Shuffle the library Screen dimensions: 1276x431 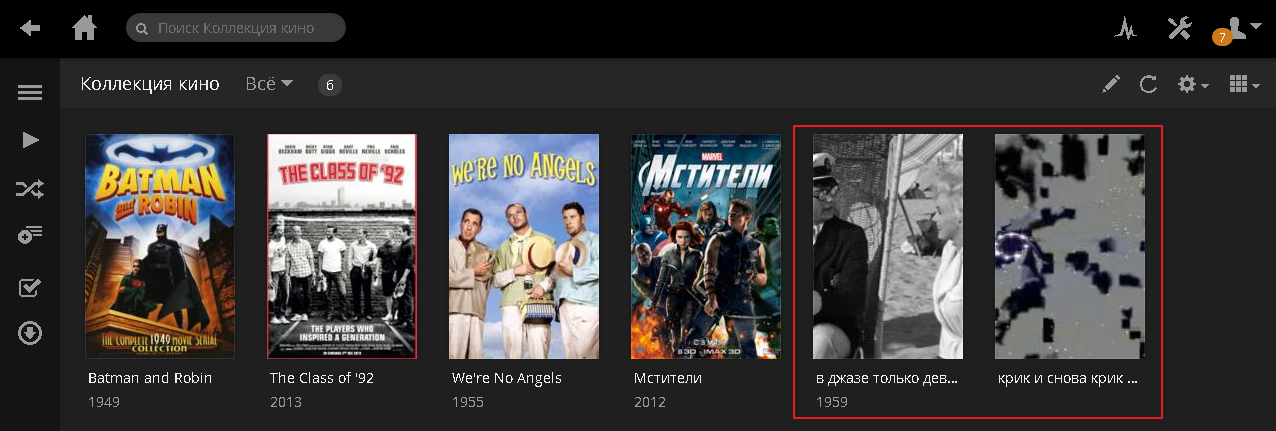click(x=30, y=189)
